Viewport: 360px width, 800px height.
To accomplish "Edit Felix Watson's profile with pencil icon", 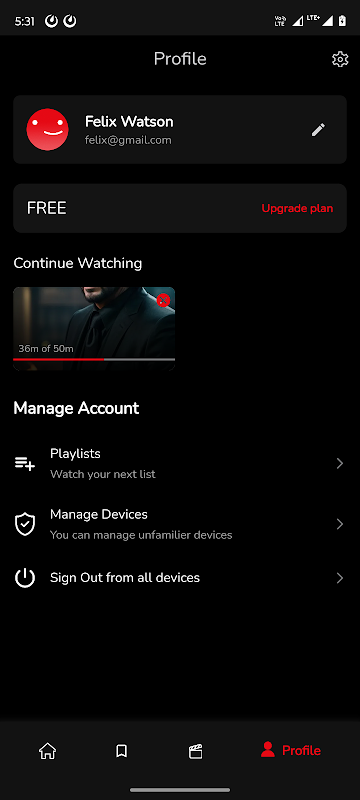I will coord(318,130).
